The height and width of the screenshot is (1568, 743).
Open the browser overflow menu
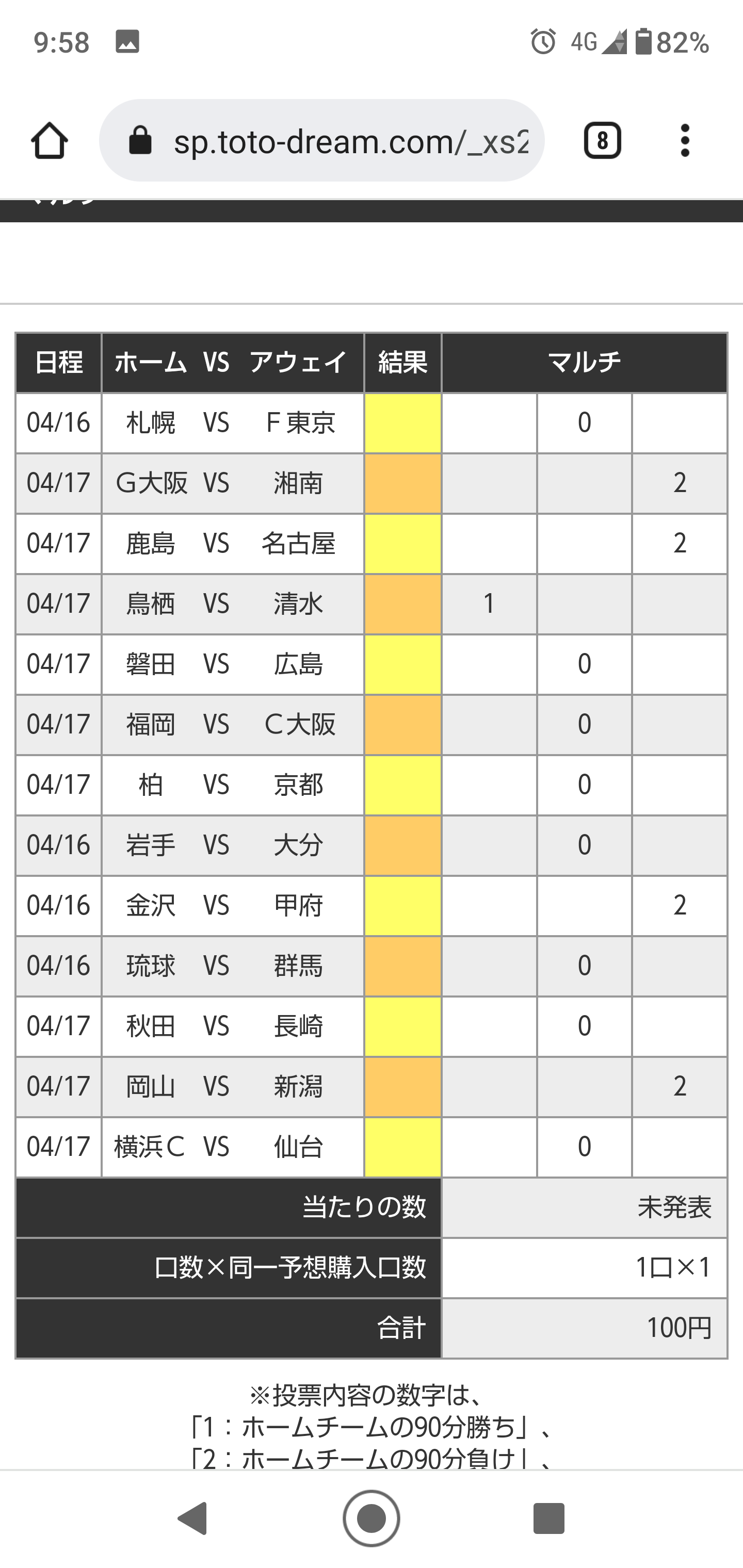pyautogui.click(x=685, y=141)
